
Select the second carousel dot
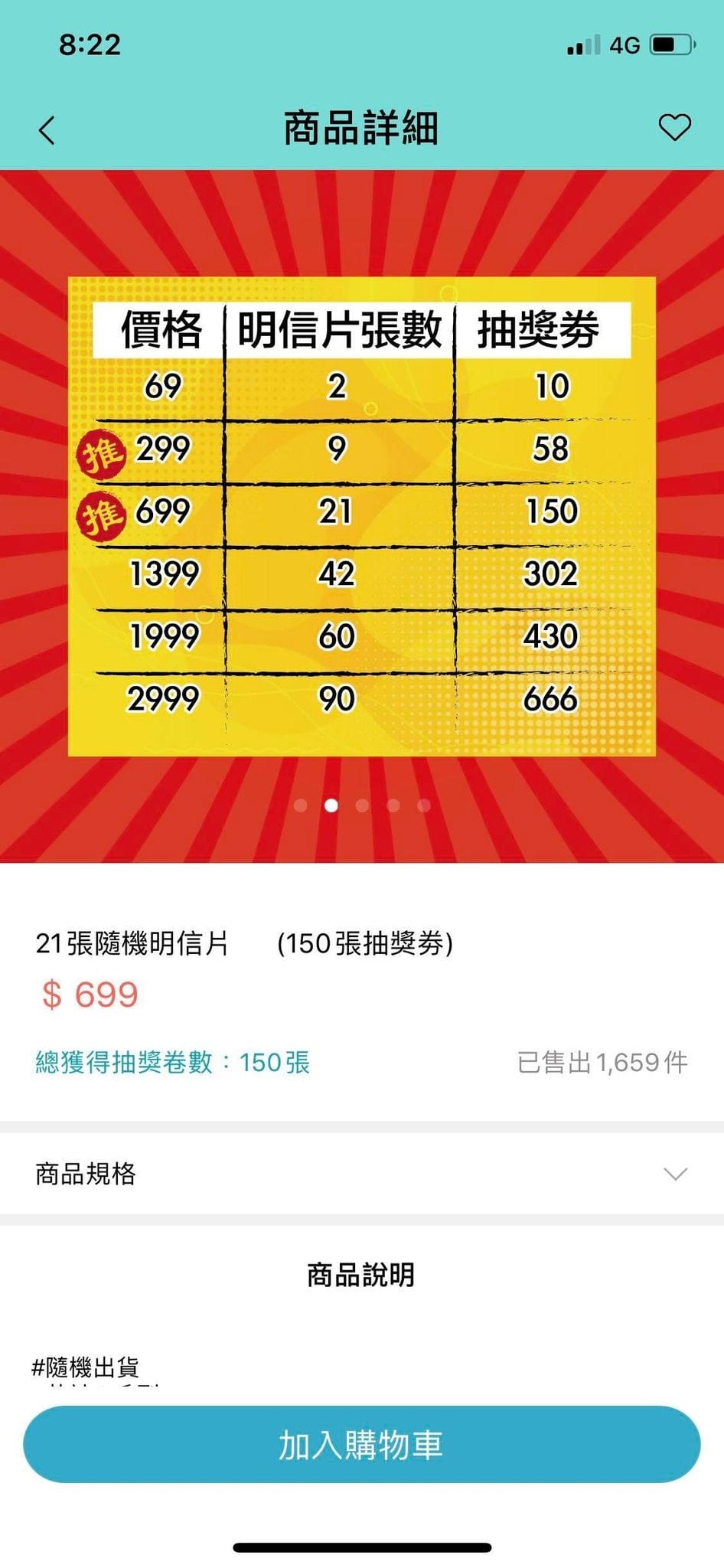(x=331, y=805)
